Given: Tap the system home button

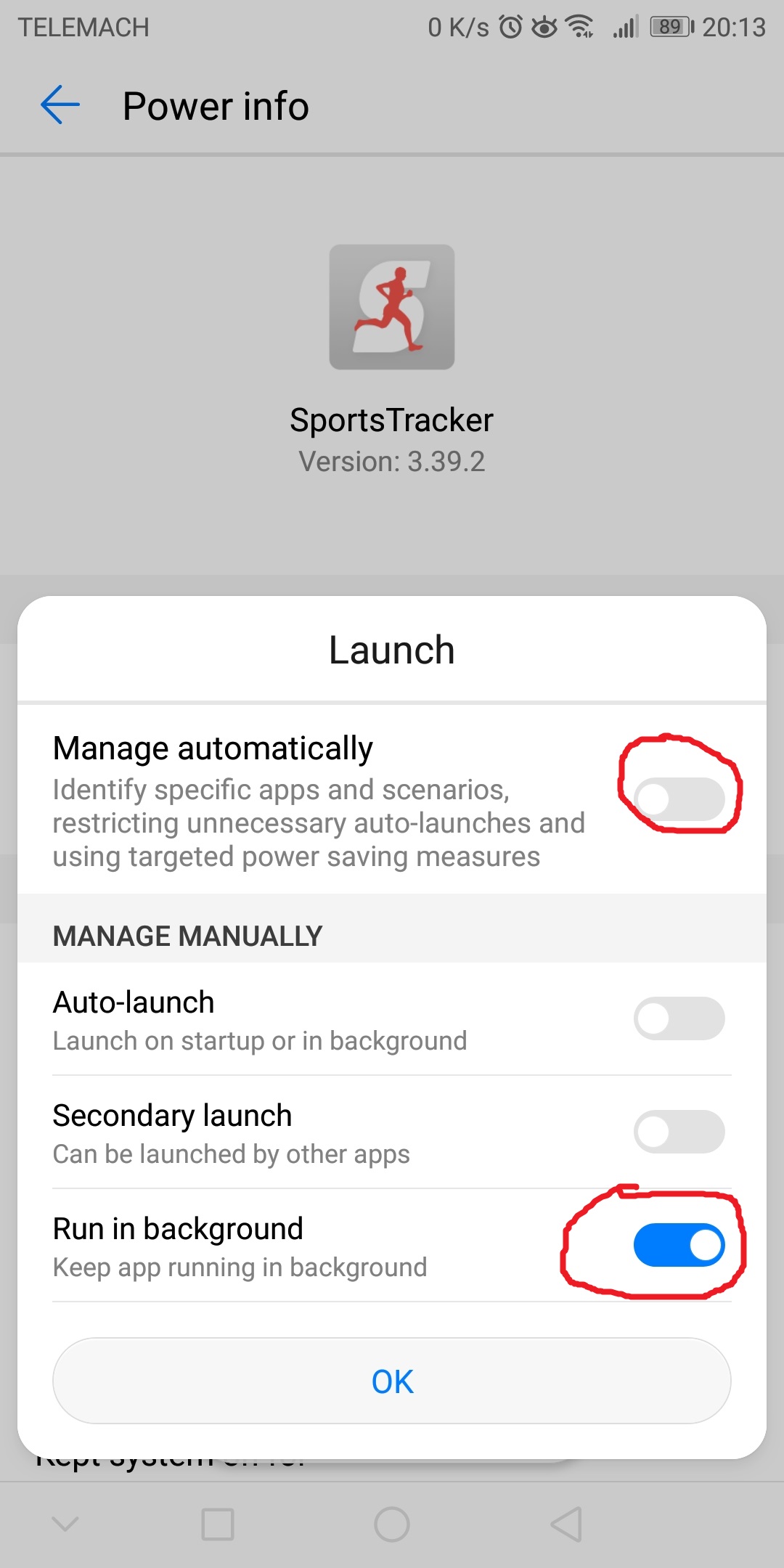Looking at the screenshot, I should 392,1524.
